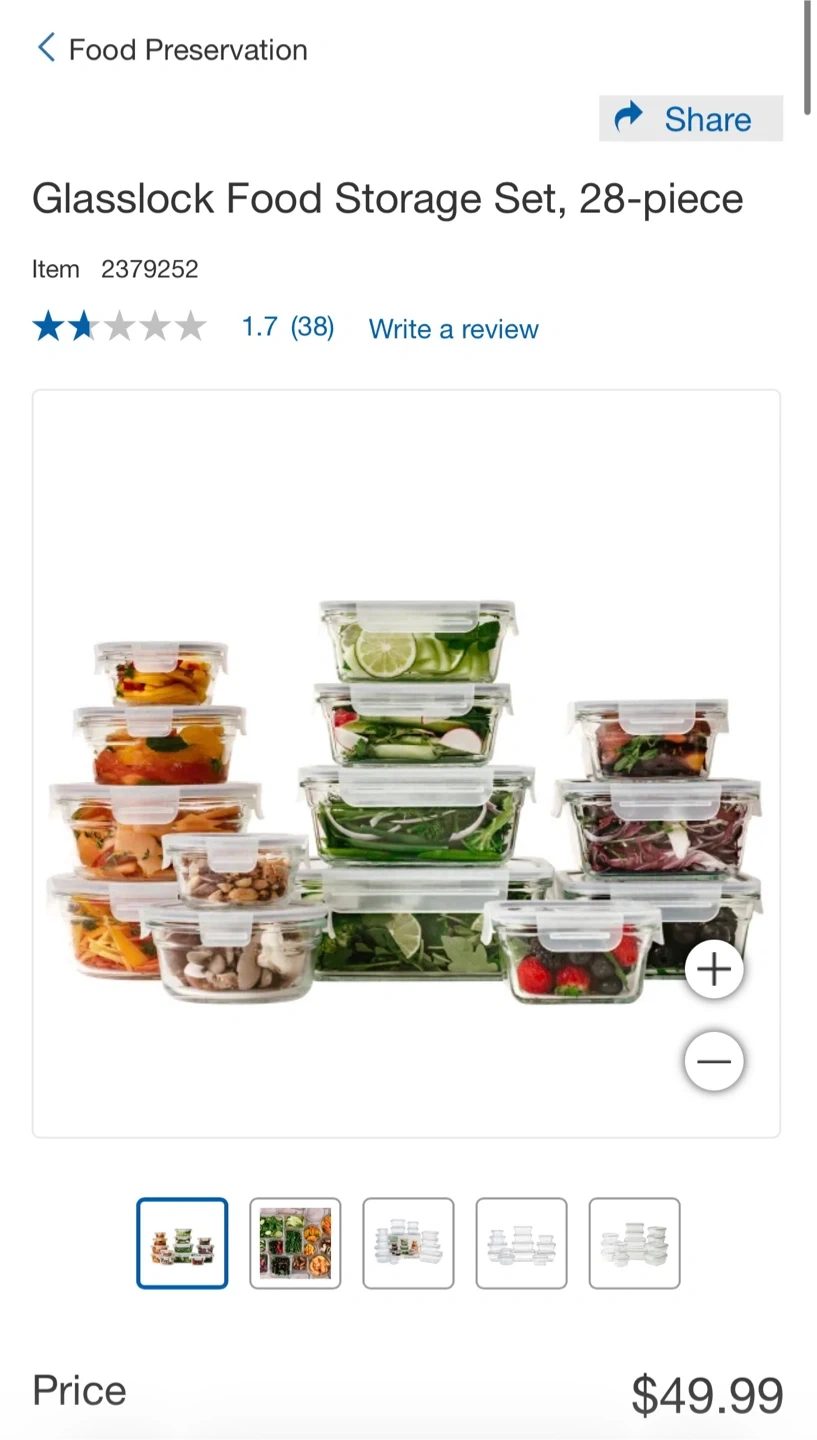Screen dimensions: 817x1440
Task: Select the fourth thumbnail of empty containers
Action: (x=521, y=1243)
